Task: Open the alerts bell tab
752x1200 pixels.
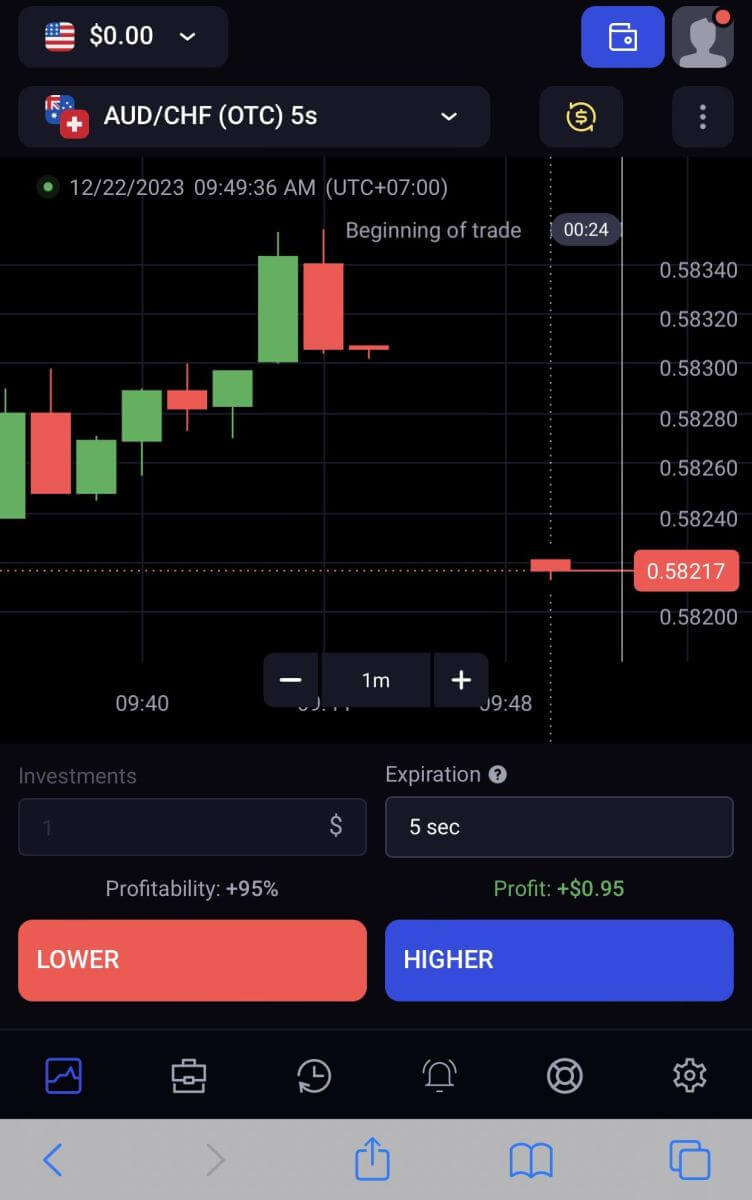Action: tap(439, 1076)
